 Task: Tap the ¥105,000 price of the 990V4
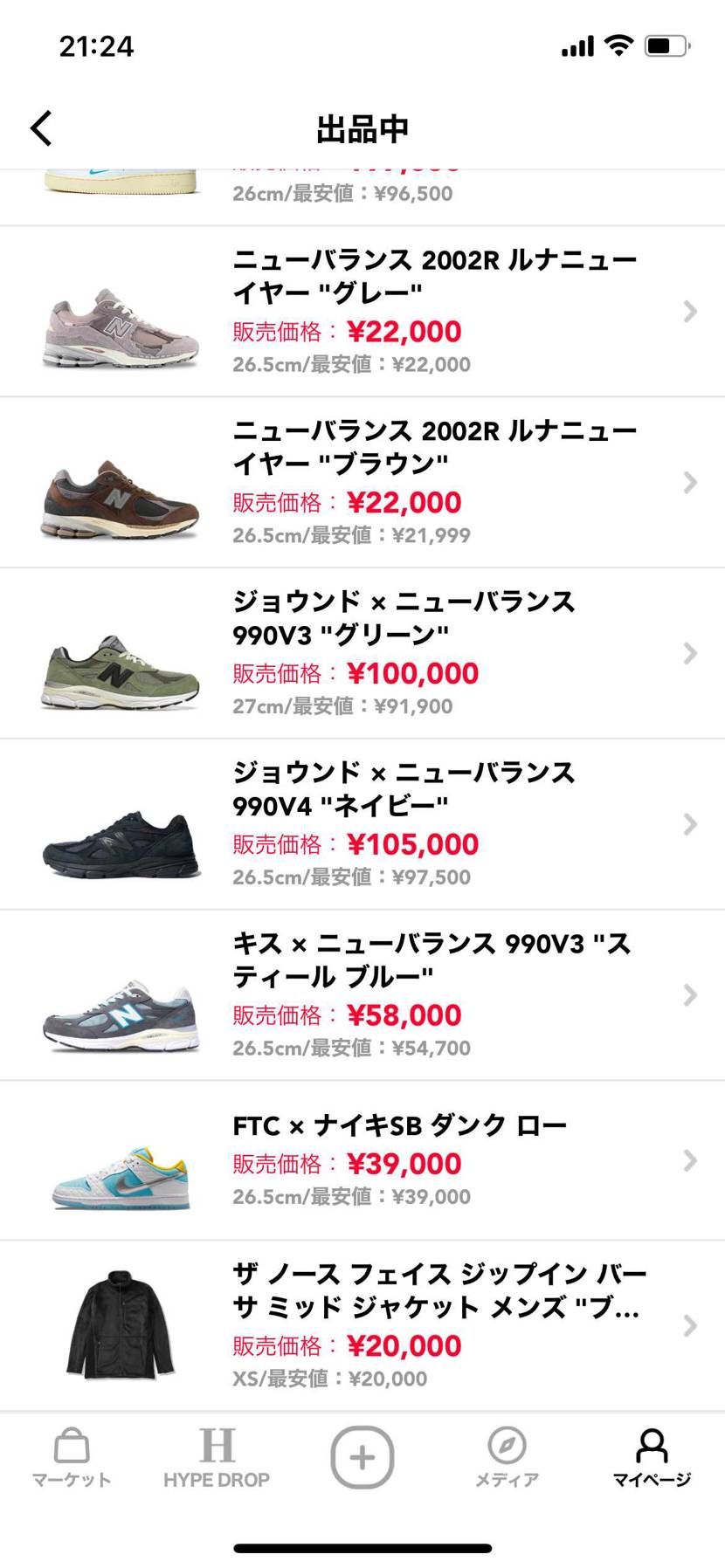point(412,844)
